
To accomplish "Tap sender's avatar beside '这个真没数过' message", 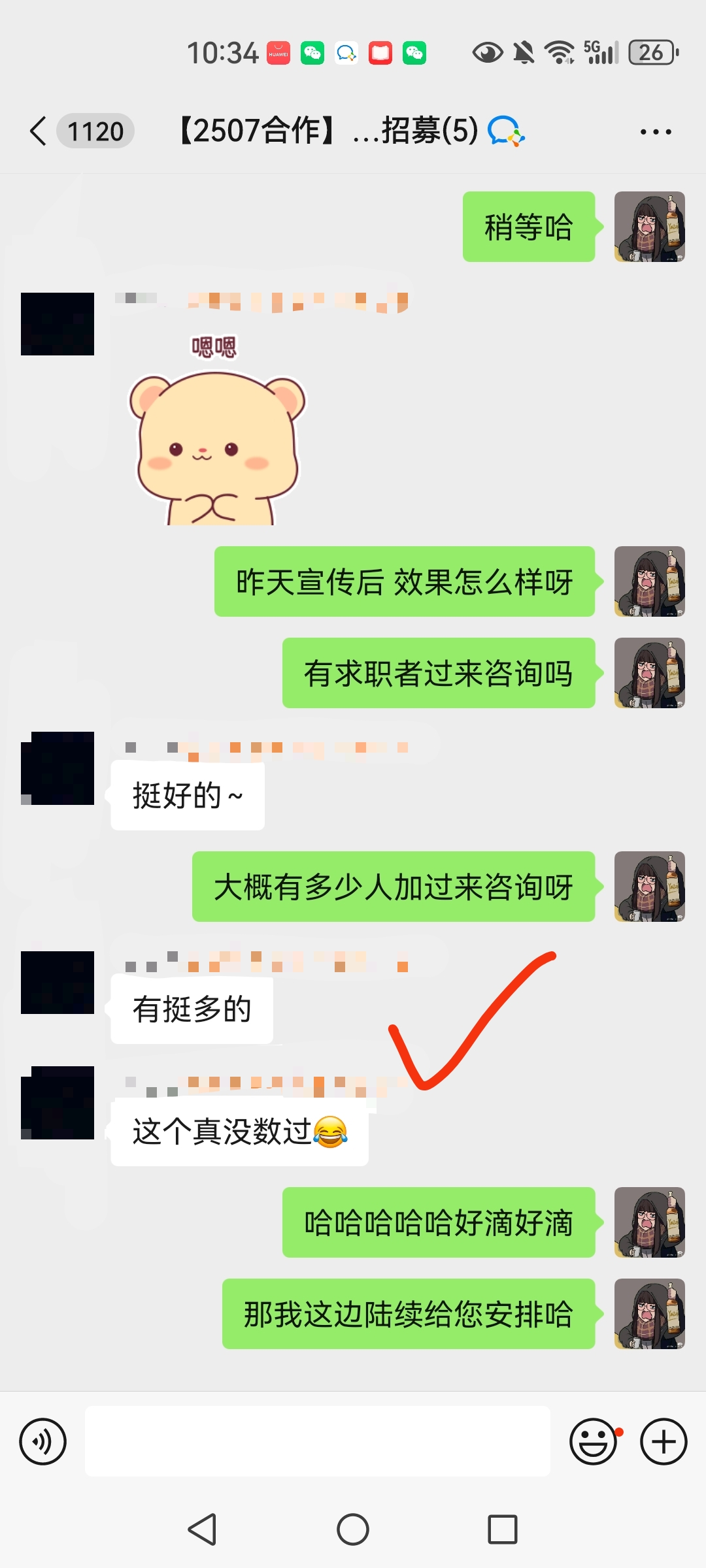I will (x=58, y=1103).
